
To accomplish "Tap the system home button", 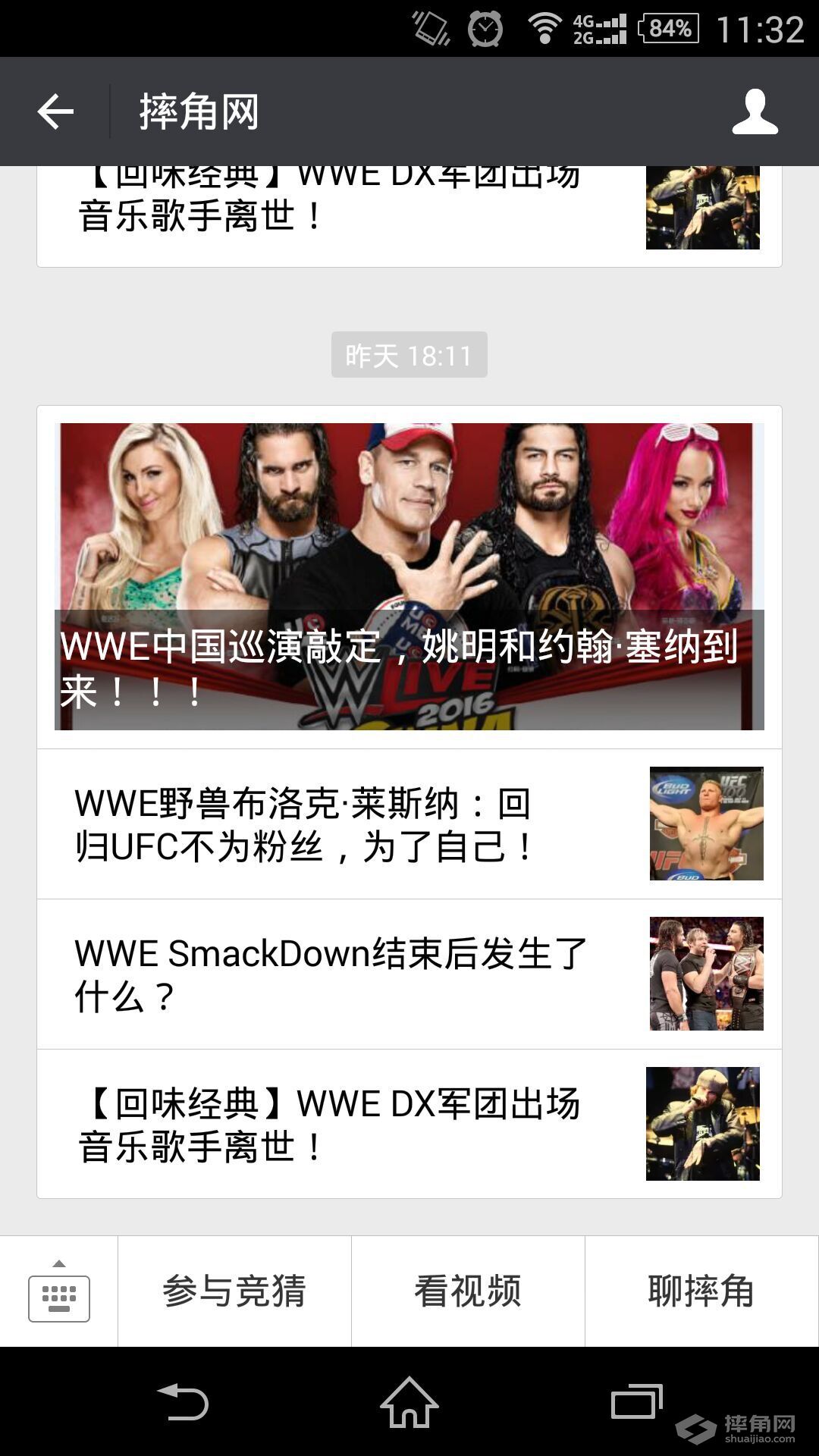I will (409, 1403).
